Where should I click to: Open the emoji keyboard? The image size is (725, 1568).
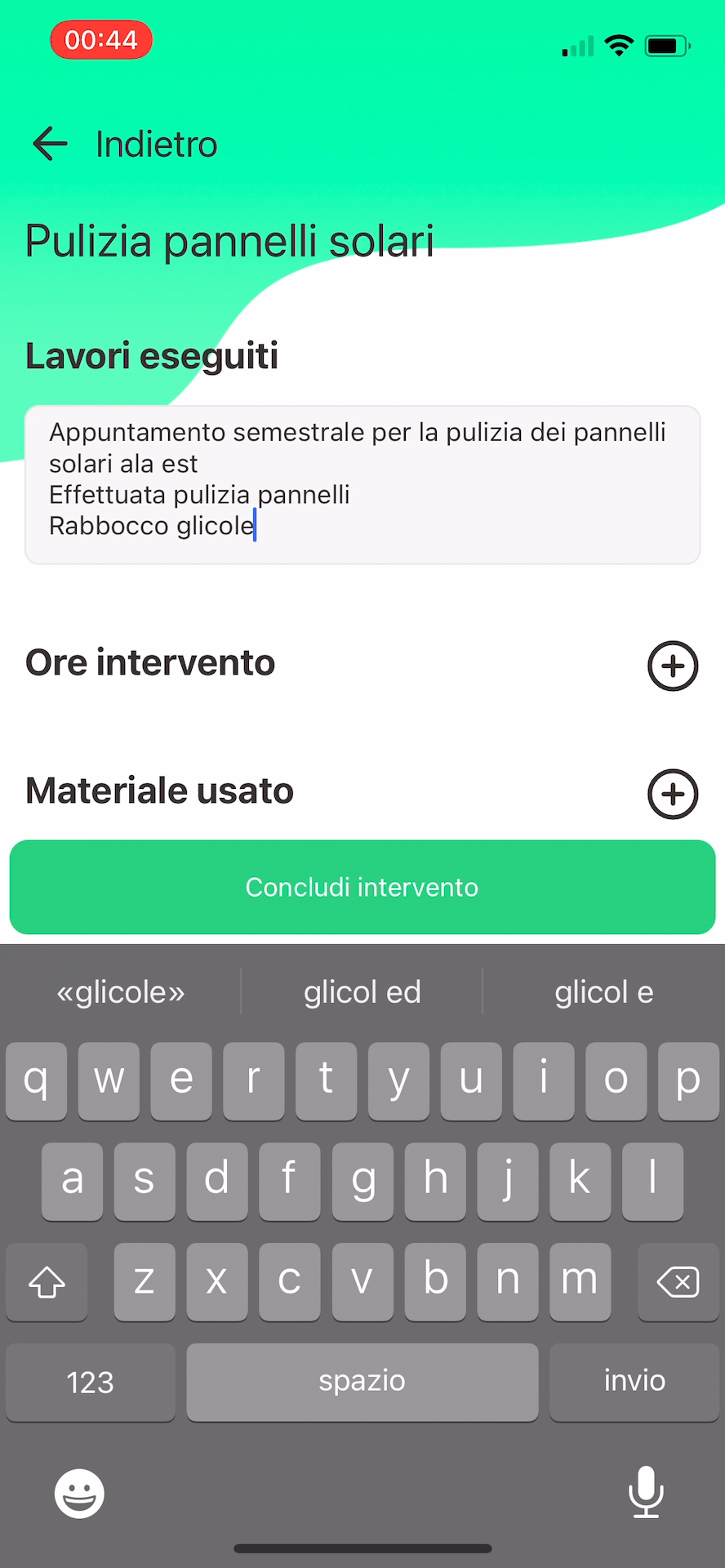click(79, 1494)
